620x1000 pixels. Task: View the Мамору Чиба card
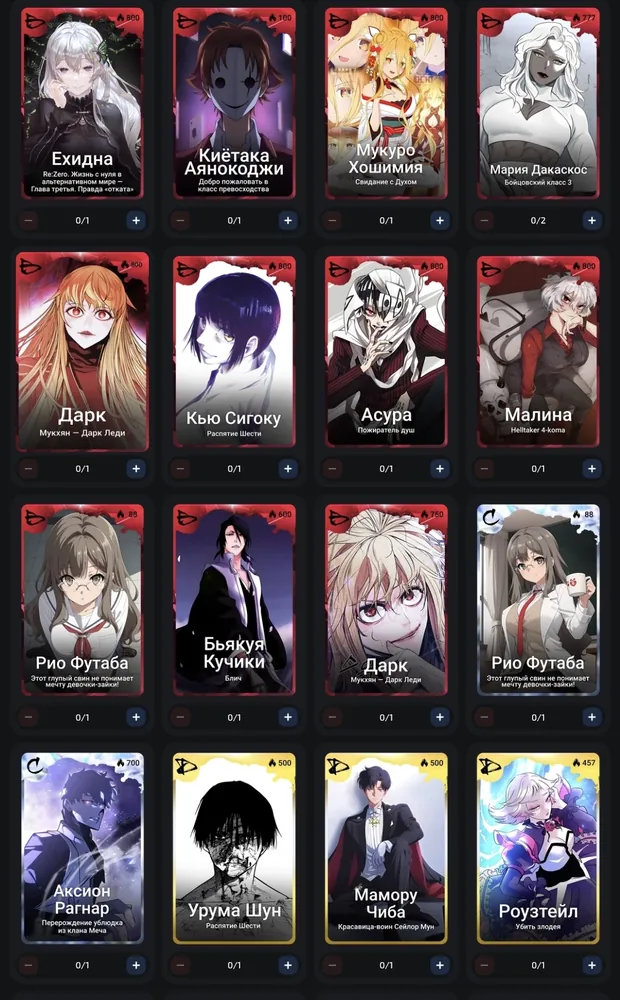(x=387, y=848)
